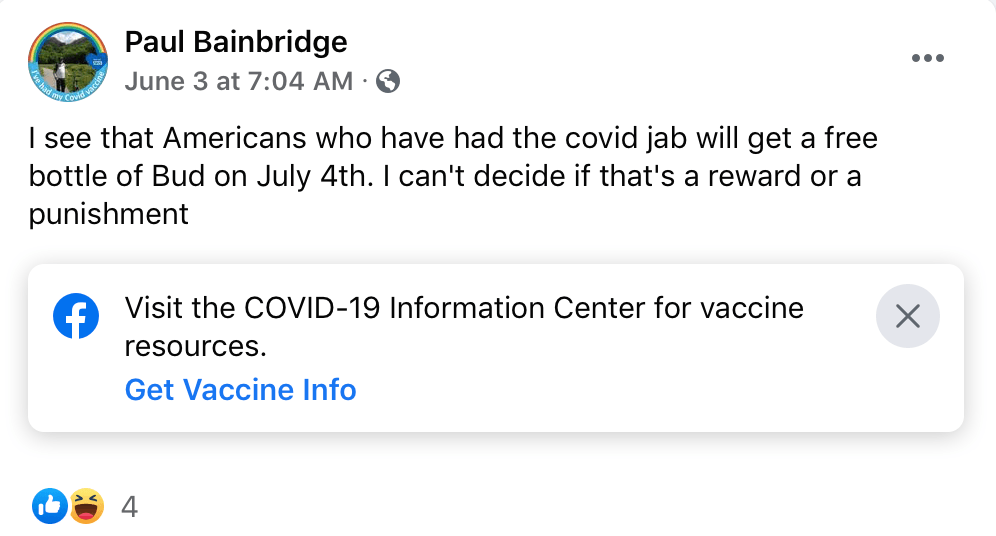Open Paul Bainbridge's profile name link

[x=236, y=42]
